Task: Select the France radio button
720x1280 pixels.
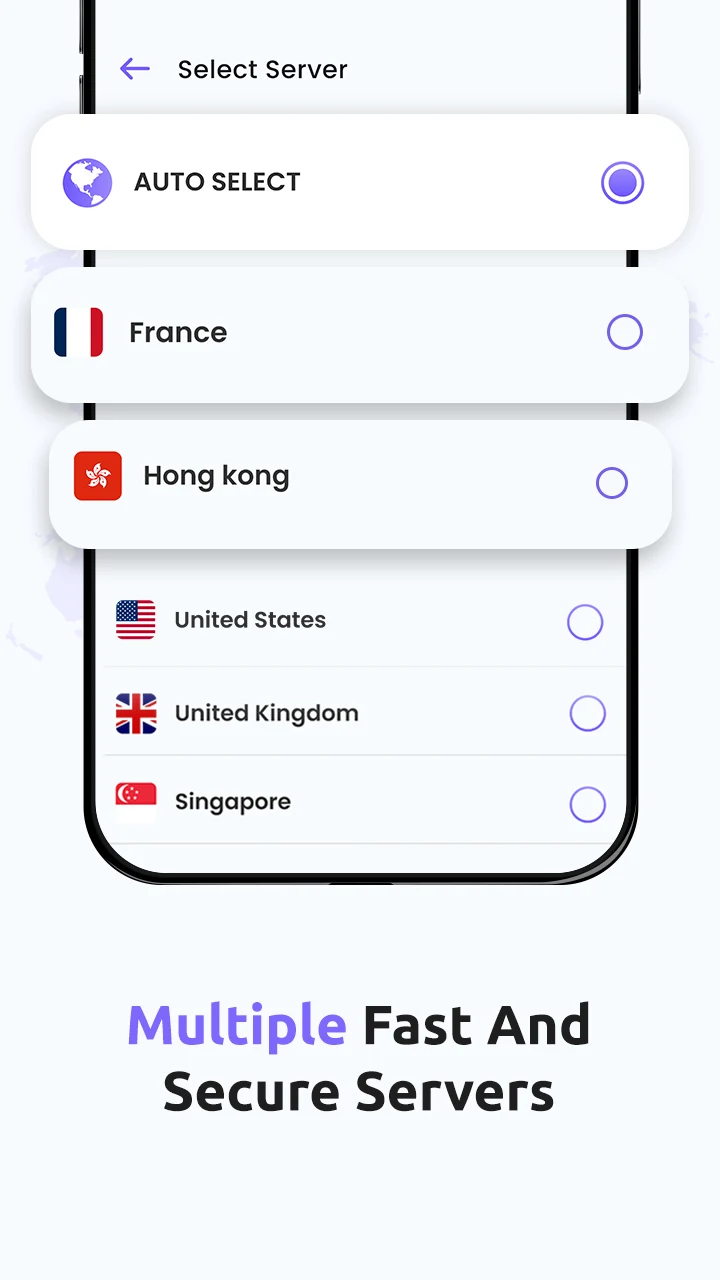Action: tap(624, 331)
